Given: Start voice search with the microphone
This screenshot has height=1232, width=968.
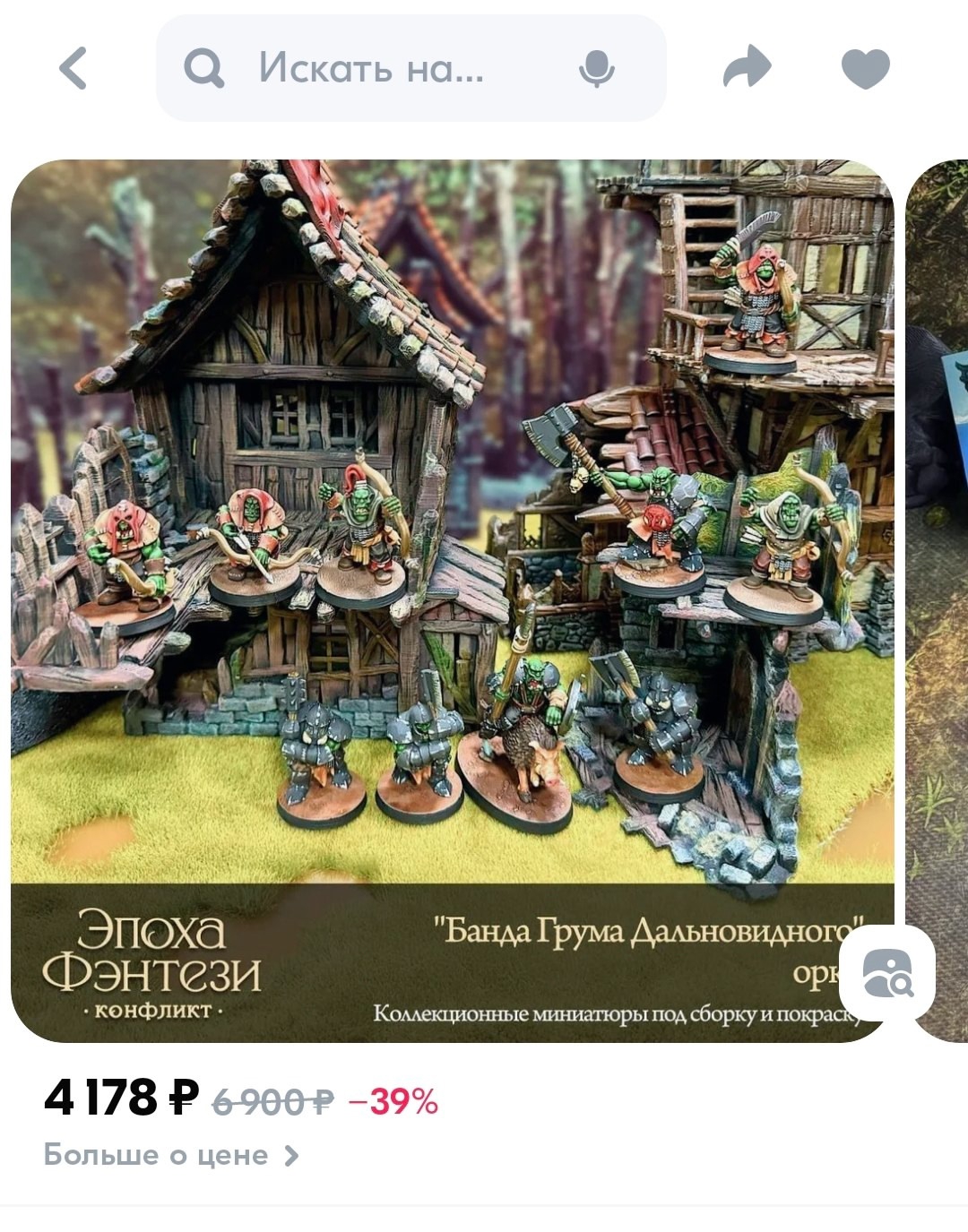Looking at the screenshot, I should pyautogui.click(x=596, y=68).
